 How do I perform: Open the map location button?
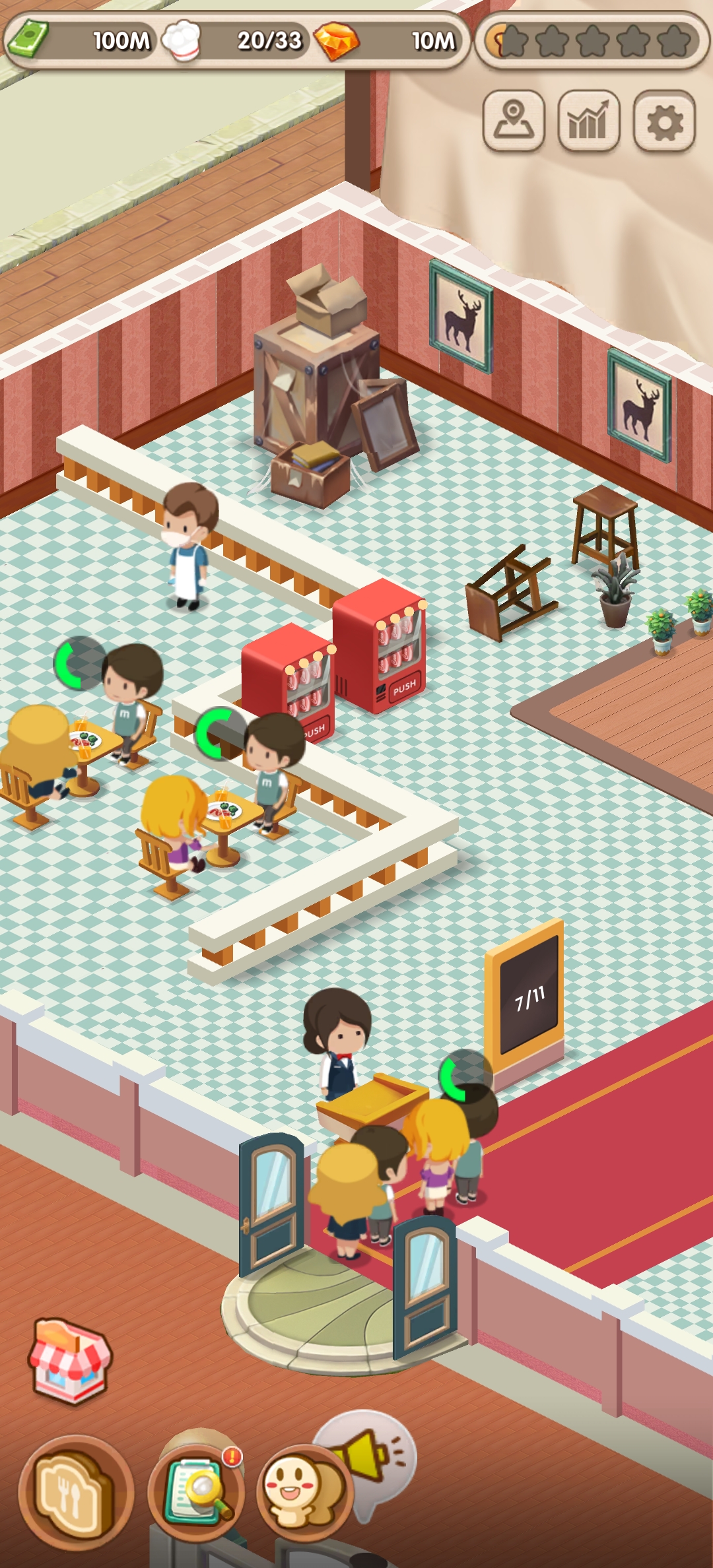[x=514, y=121]
